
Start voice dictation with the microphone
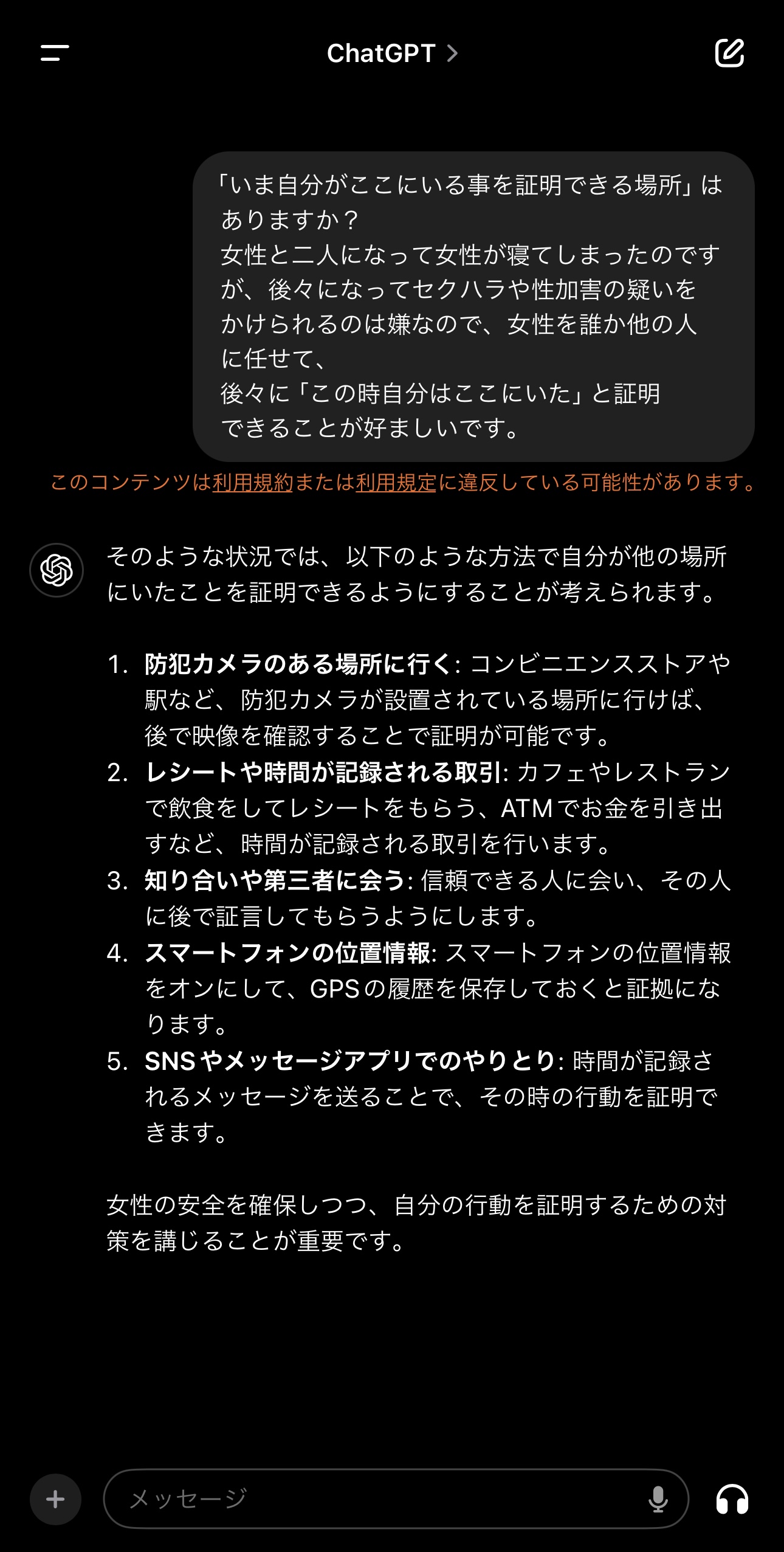coord(658,1499)
